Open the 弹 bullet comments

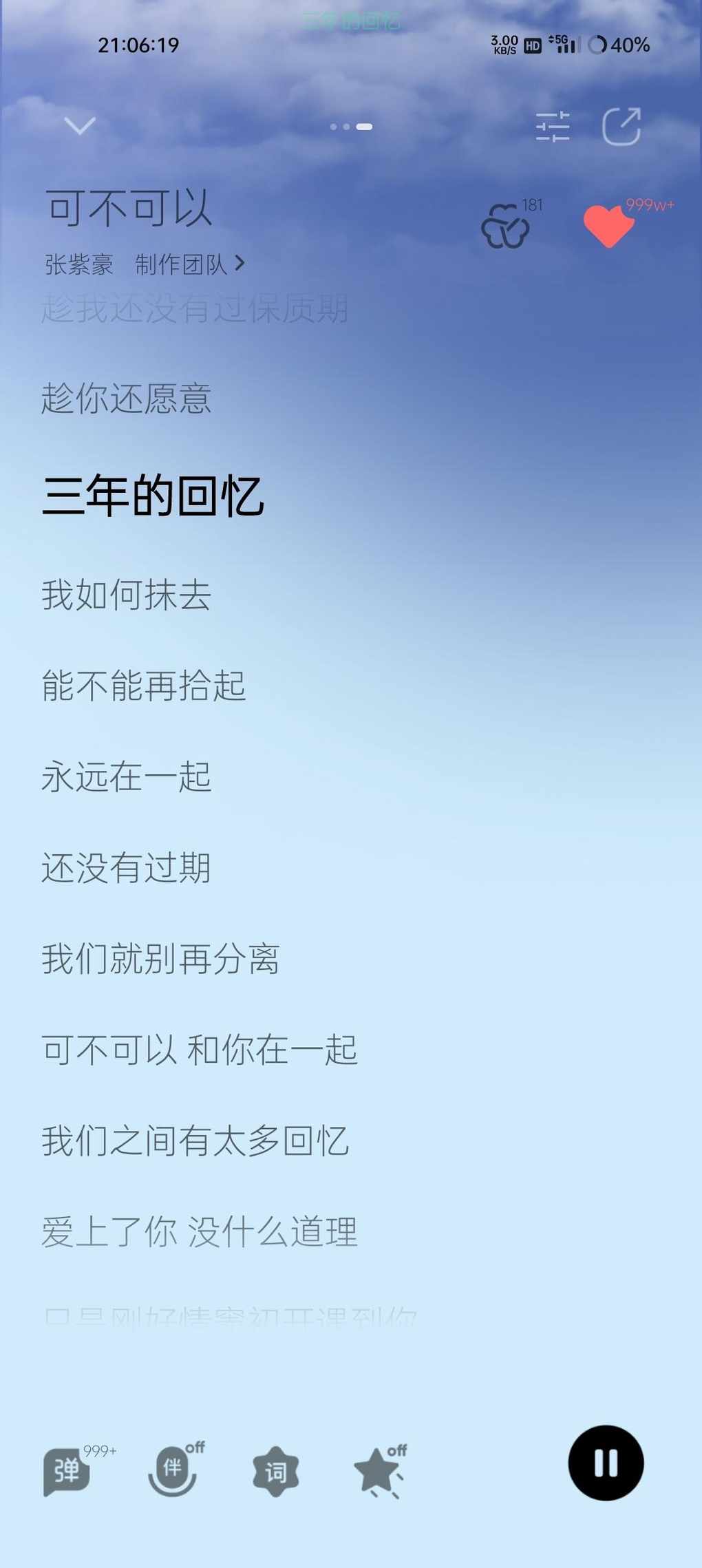67,1471
